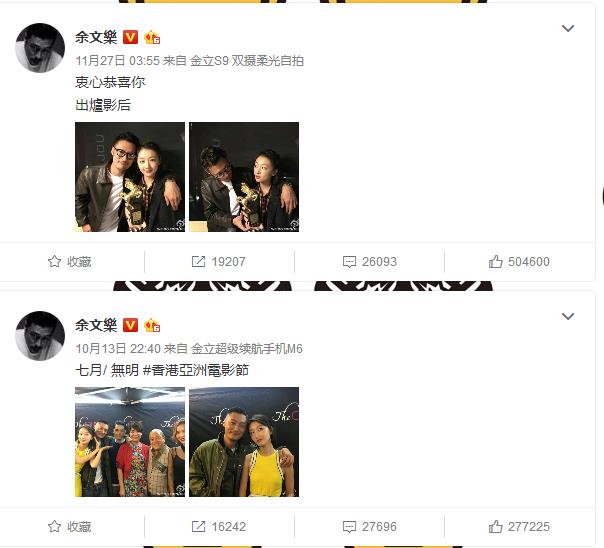Open the 27696 comments
Image resolution: width=604 pixels, height=548 pixels.
click(369, 526)
